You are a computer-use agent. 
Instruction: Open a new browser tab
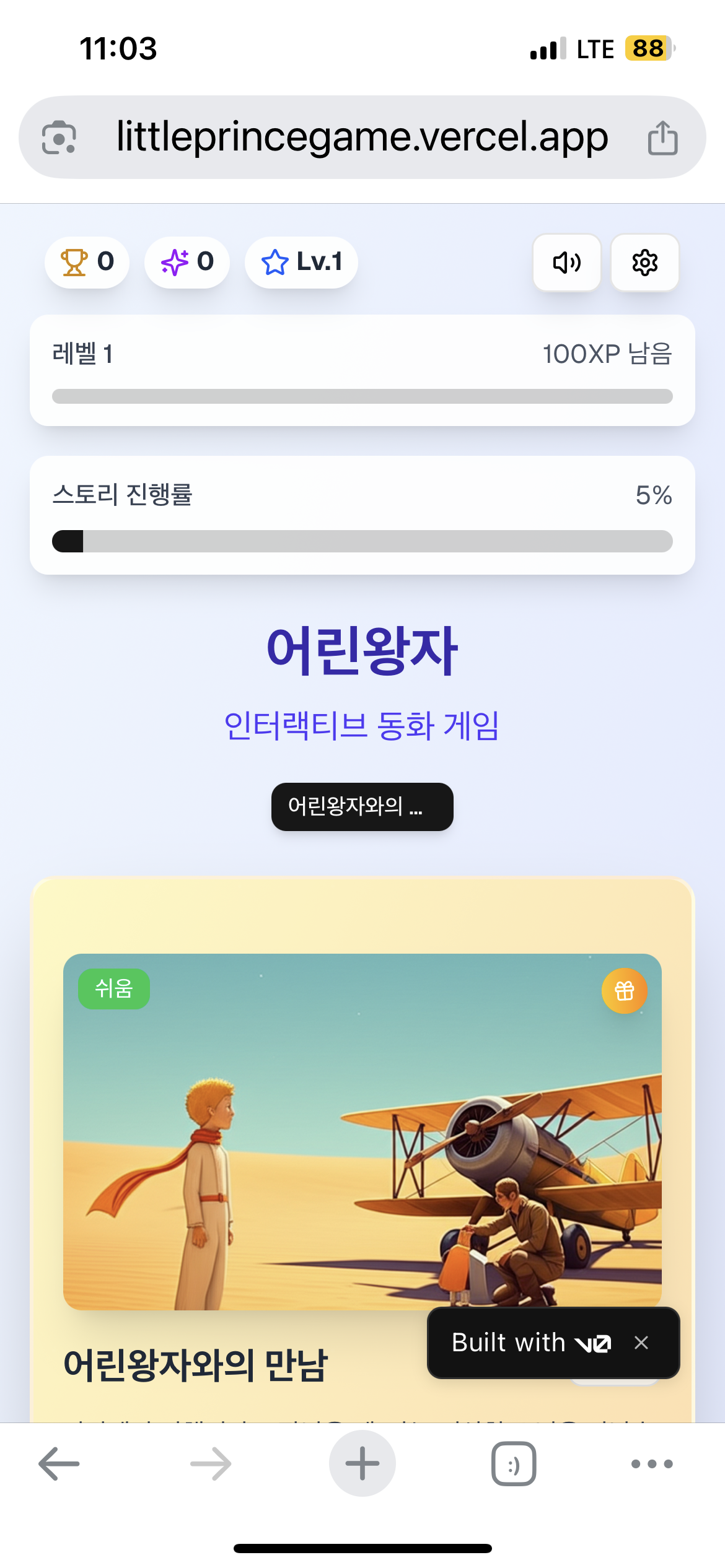pyautogui.click(x=362, y=1463)
